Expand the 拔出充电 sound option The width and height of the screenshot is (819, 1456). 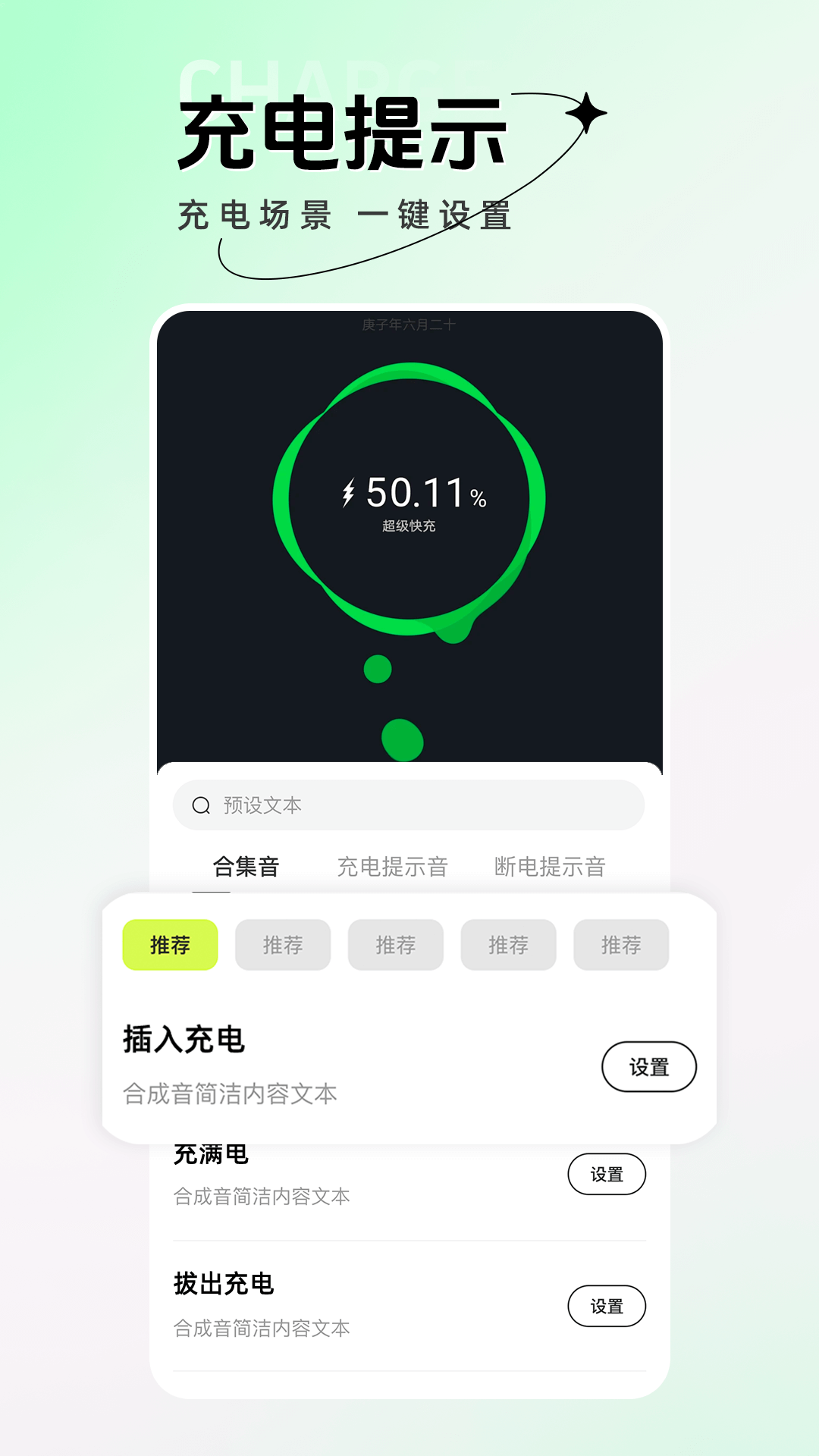pyautogui.click(x=224, y=1285)
